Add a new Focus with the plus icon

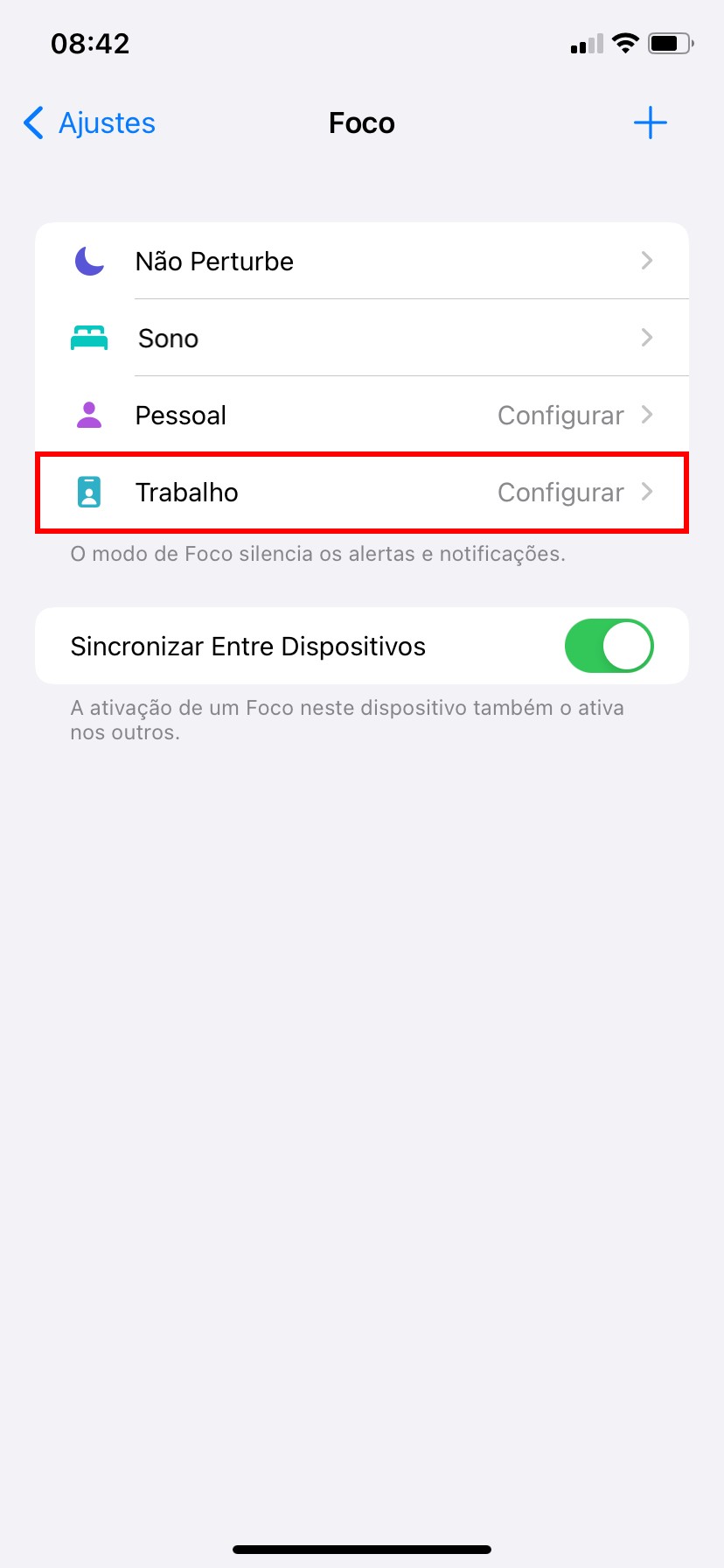(x=650, y=123)
